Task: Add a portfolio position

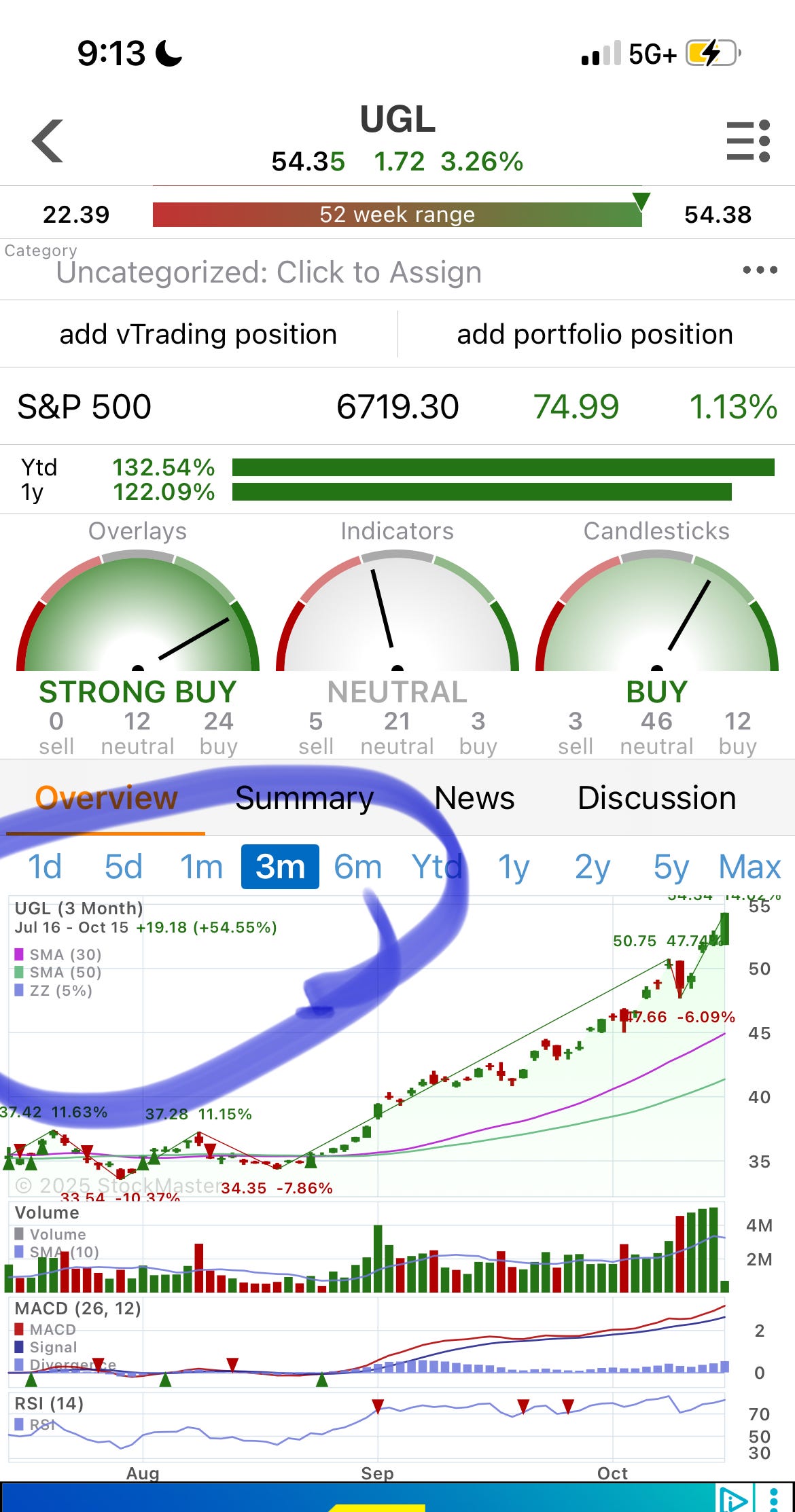Action: coord(595,334)
